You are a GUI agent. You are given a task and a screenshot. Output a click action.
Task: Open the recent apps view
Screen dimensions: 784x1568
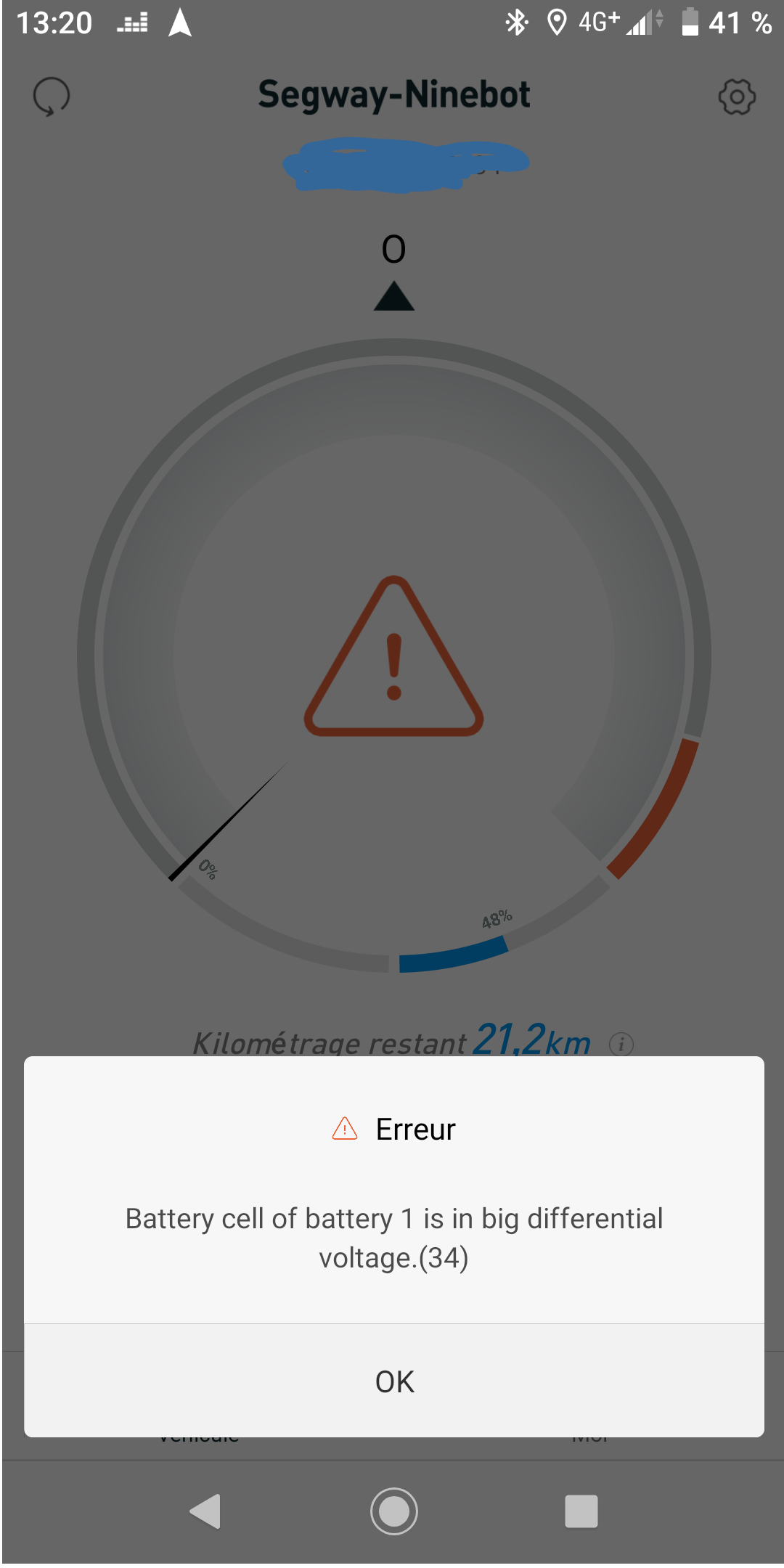pyautogui.click(x=581, y=1511)
